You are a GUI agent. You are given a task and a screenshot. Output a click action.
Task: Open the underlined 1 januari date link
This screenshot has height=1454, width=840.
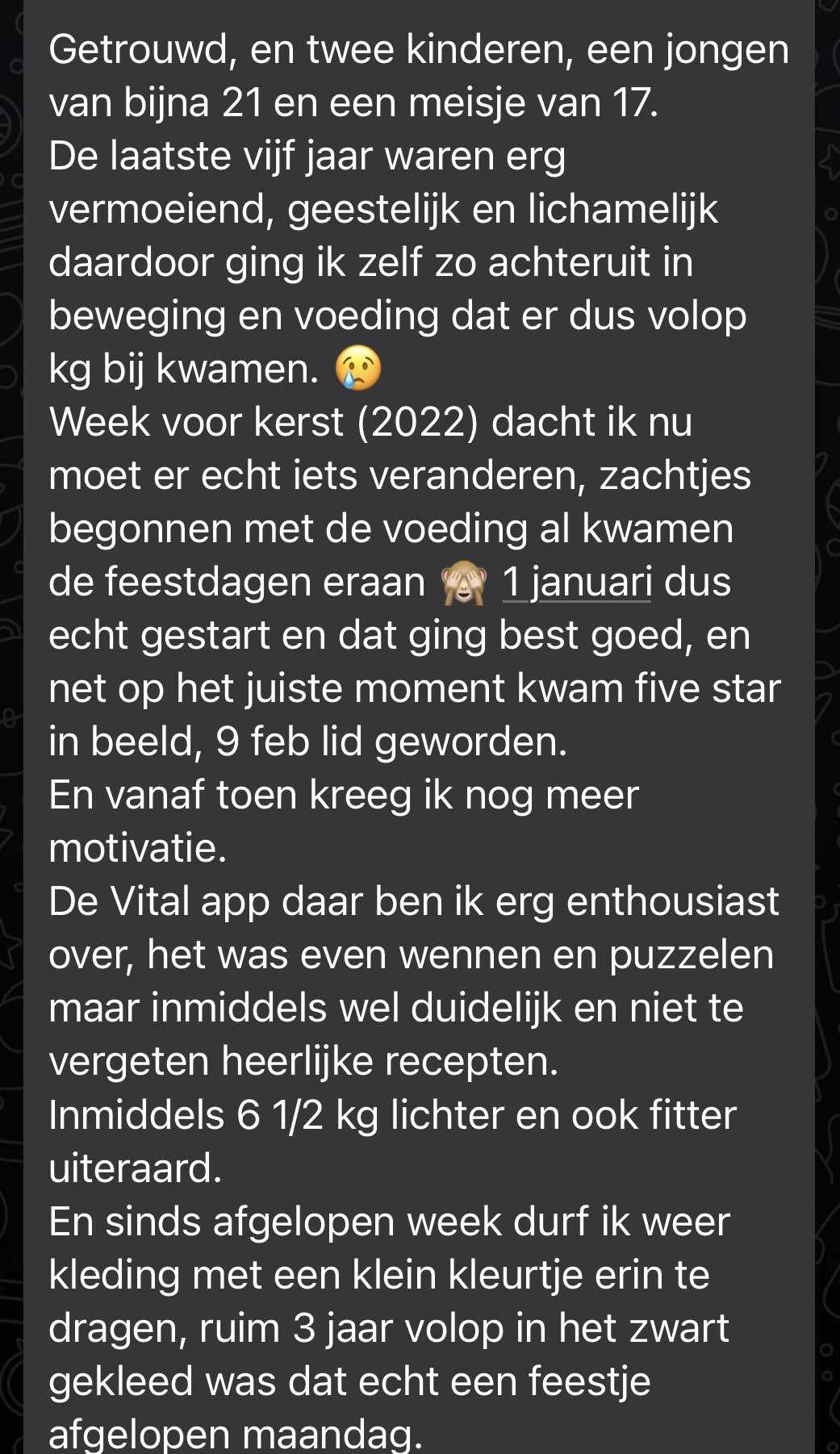tap(576, 582)
